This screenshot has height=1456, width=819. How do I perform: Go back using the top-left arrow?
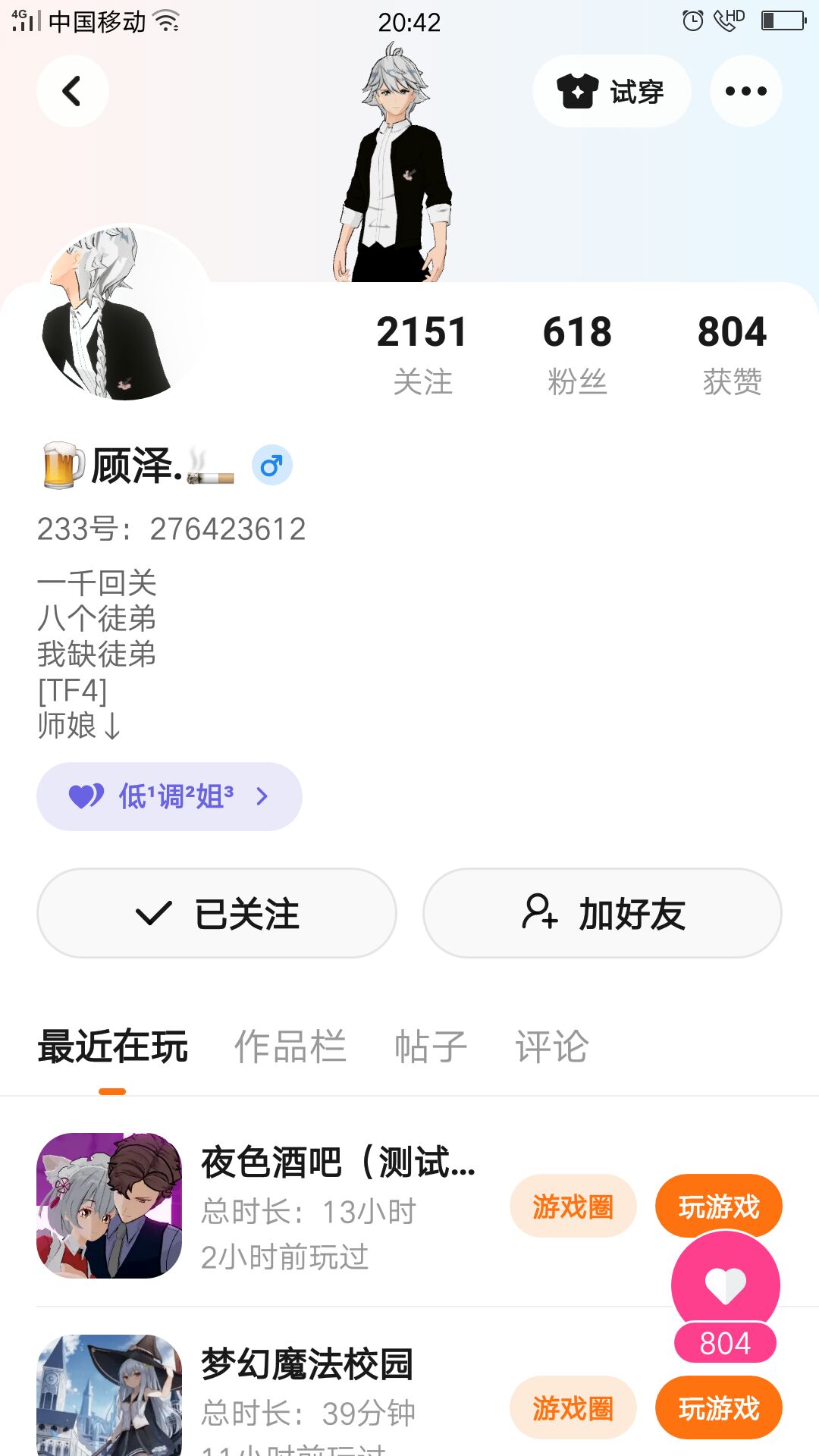pos(72,91)
